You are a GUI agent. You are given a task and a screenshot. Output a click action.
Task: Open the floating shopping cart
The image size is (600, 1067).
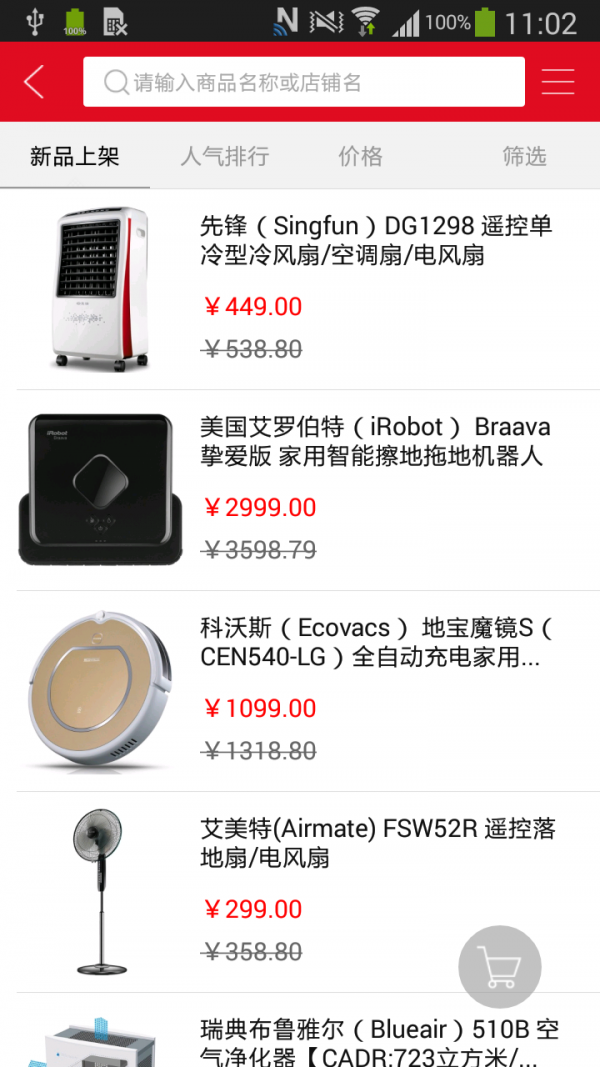[500, 967]
